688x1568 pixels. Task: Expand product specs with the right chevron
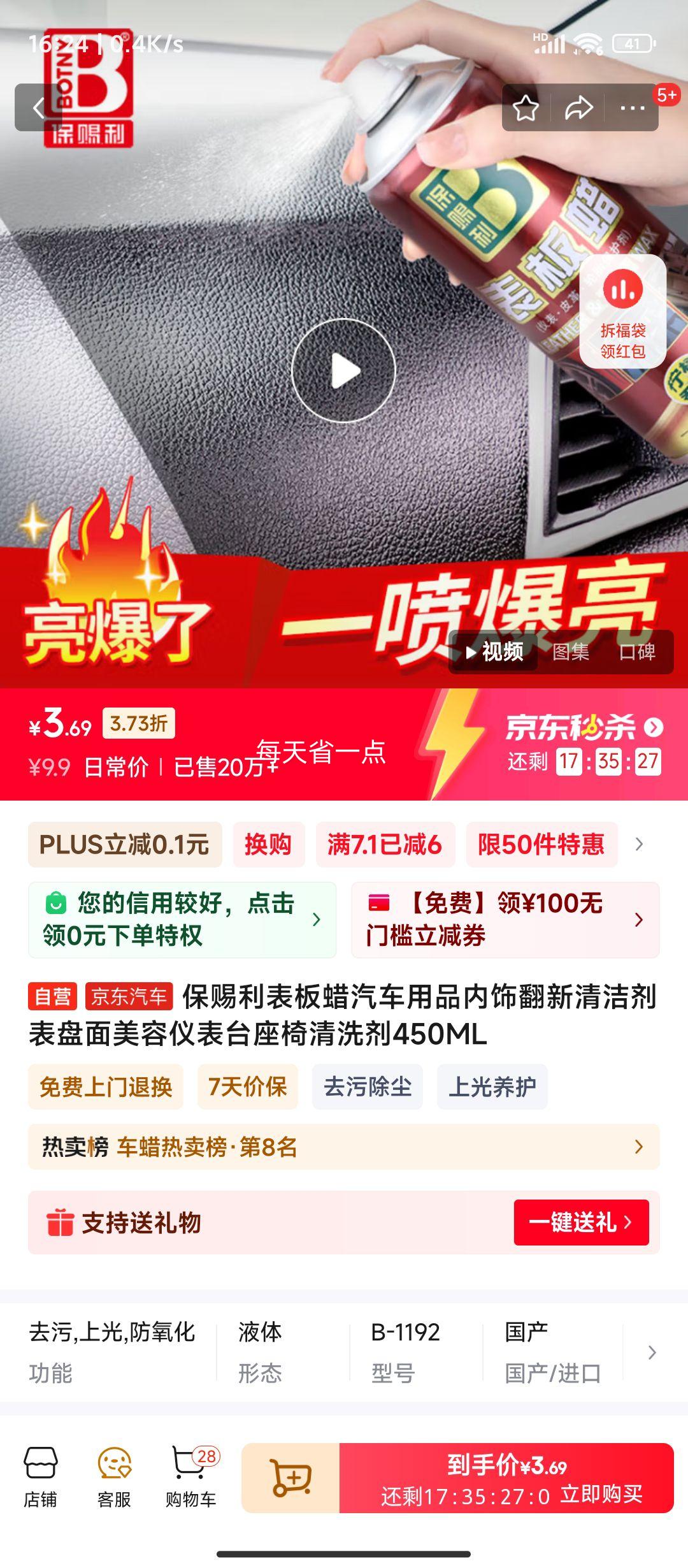point(651,1352)
